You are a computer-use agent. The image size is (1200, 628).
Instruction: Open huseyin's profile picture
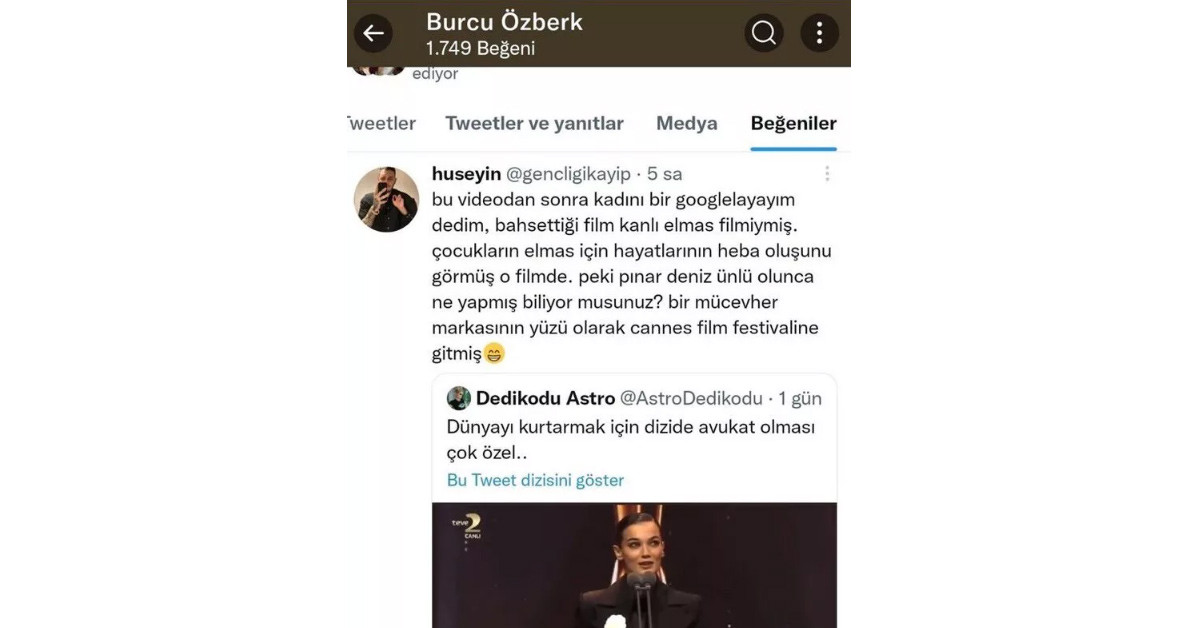click(386, 199)
